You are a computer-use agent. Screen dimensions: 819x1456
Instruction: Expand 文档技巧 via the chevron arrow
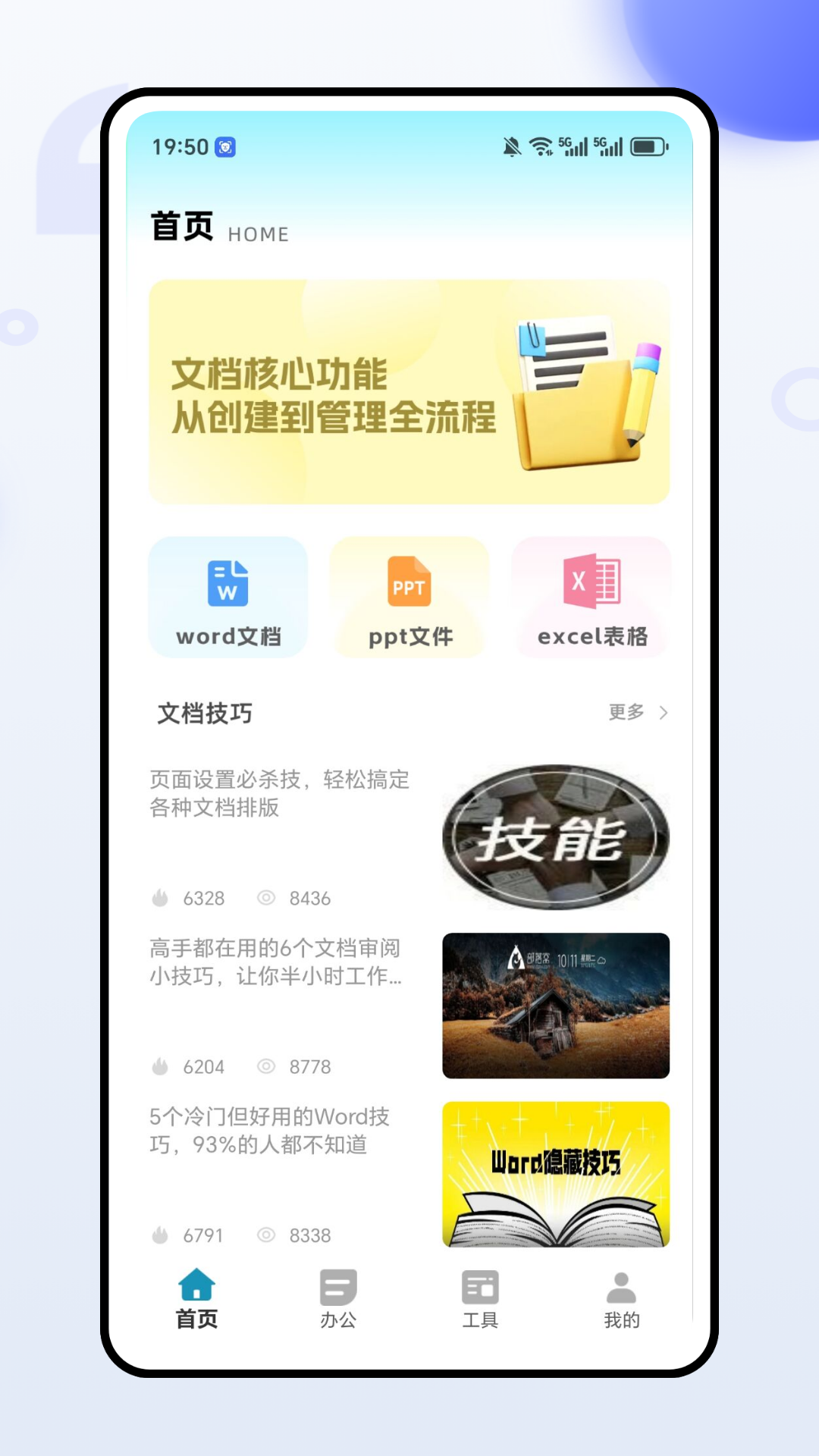664,713
